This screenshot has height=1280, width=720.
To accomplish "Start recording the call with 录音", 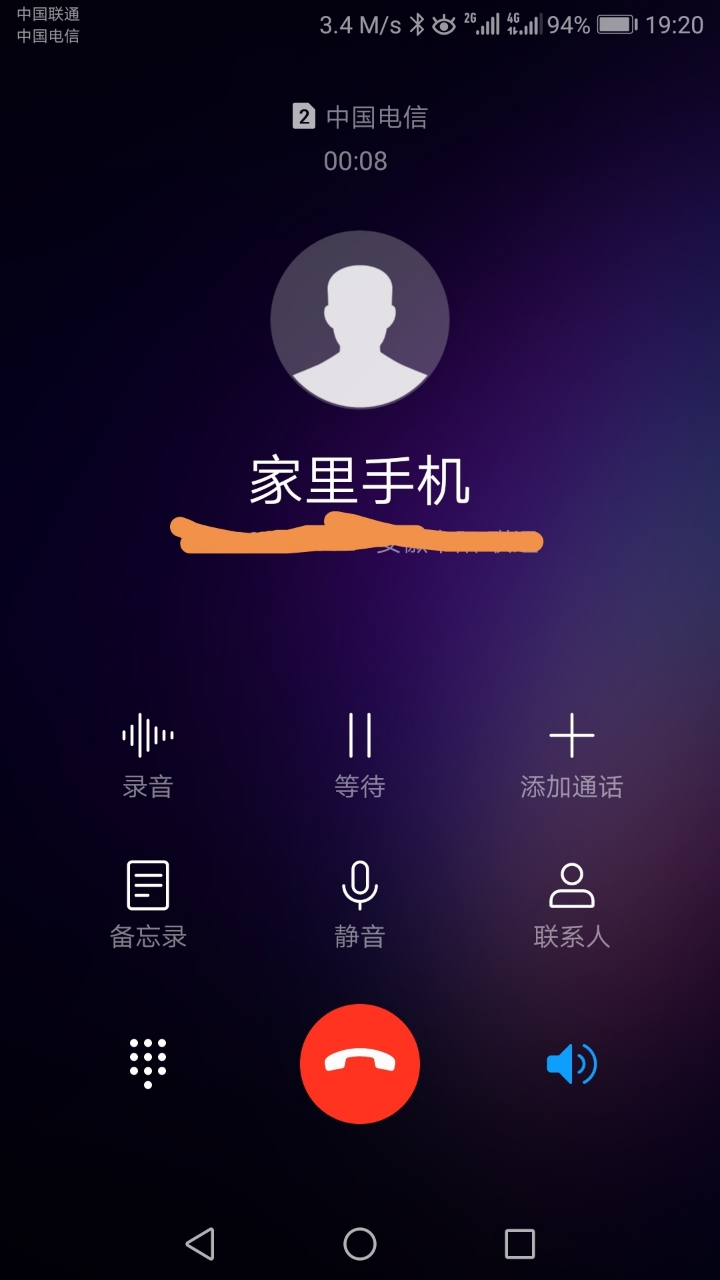I will pyautogui.click(x=148, y=753).
